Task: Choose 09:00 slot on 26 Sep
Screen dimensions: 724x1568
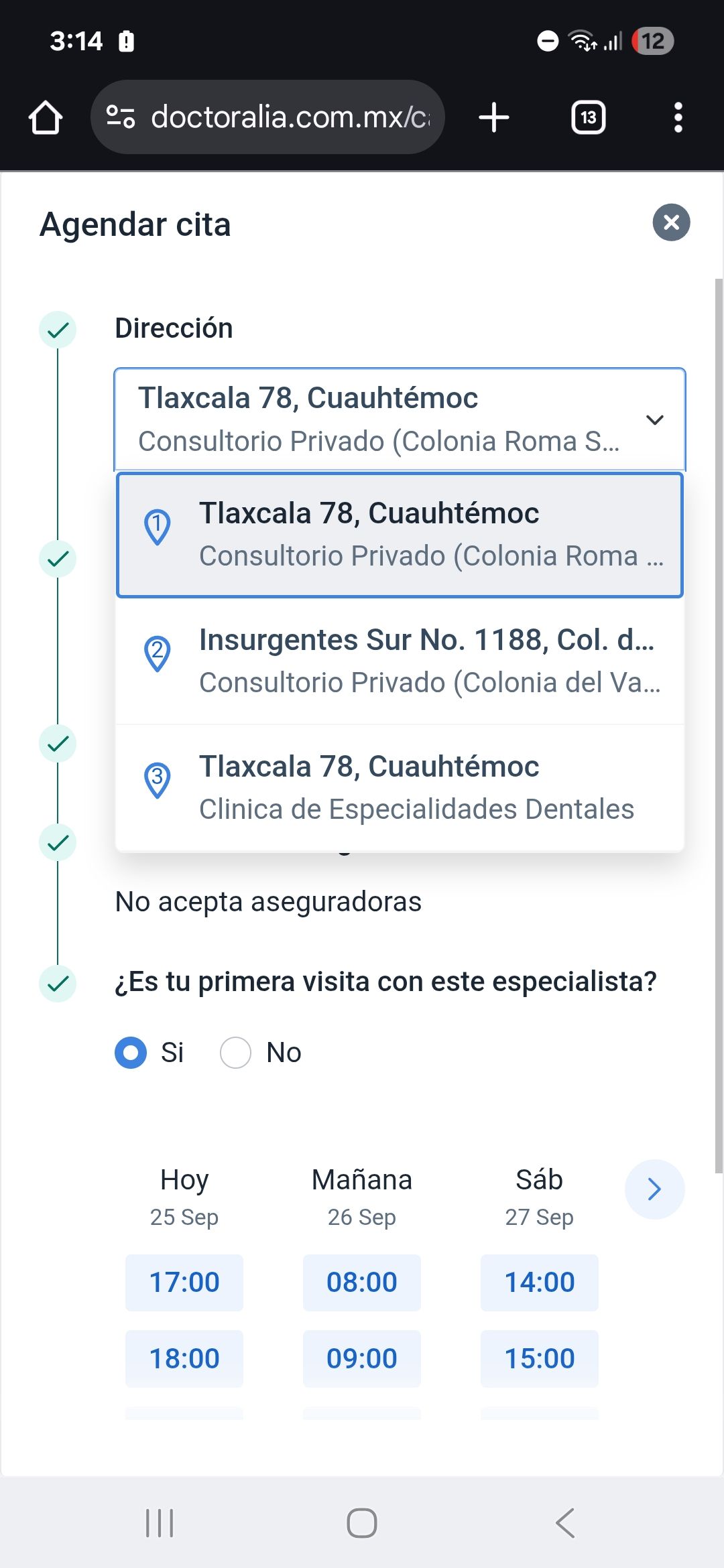Action: [x=361, y=1358]
